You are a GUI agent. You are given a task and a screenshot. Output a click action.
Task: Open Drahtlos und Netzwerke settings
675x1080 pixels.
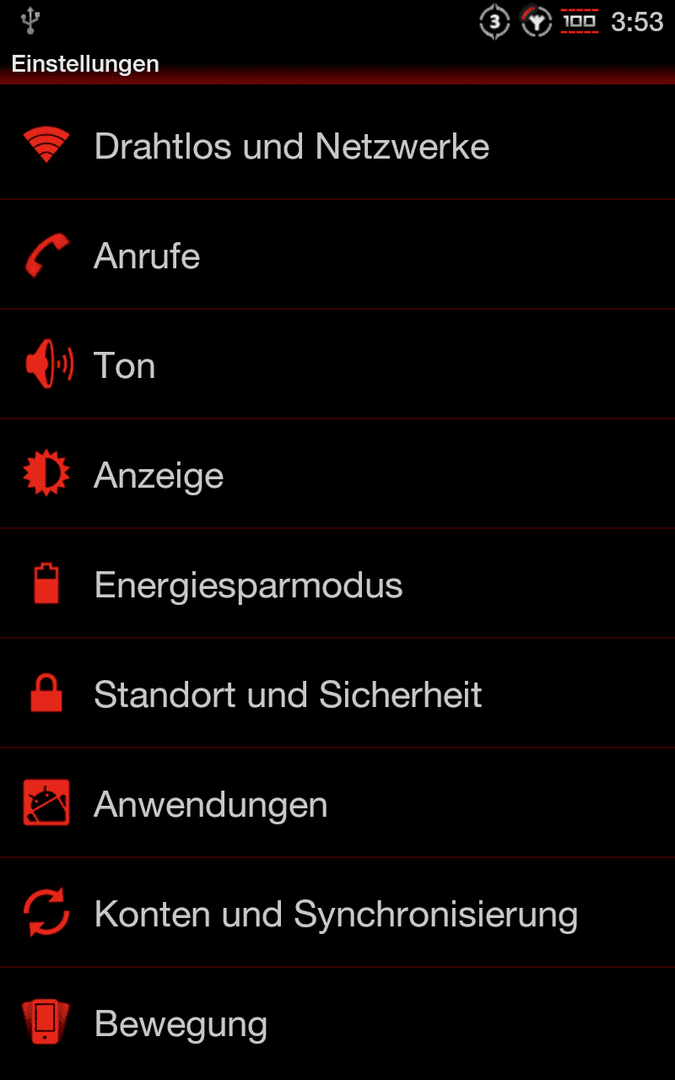click(x=338, y=145)
